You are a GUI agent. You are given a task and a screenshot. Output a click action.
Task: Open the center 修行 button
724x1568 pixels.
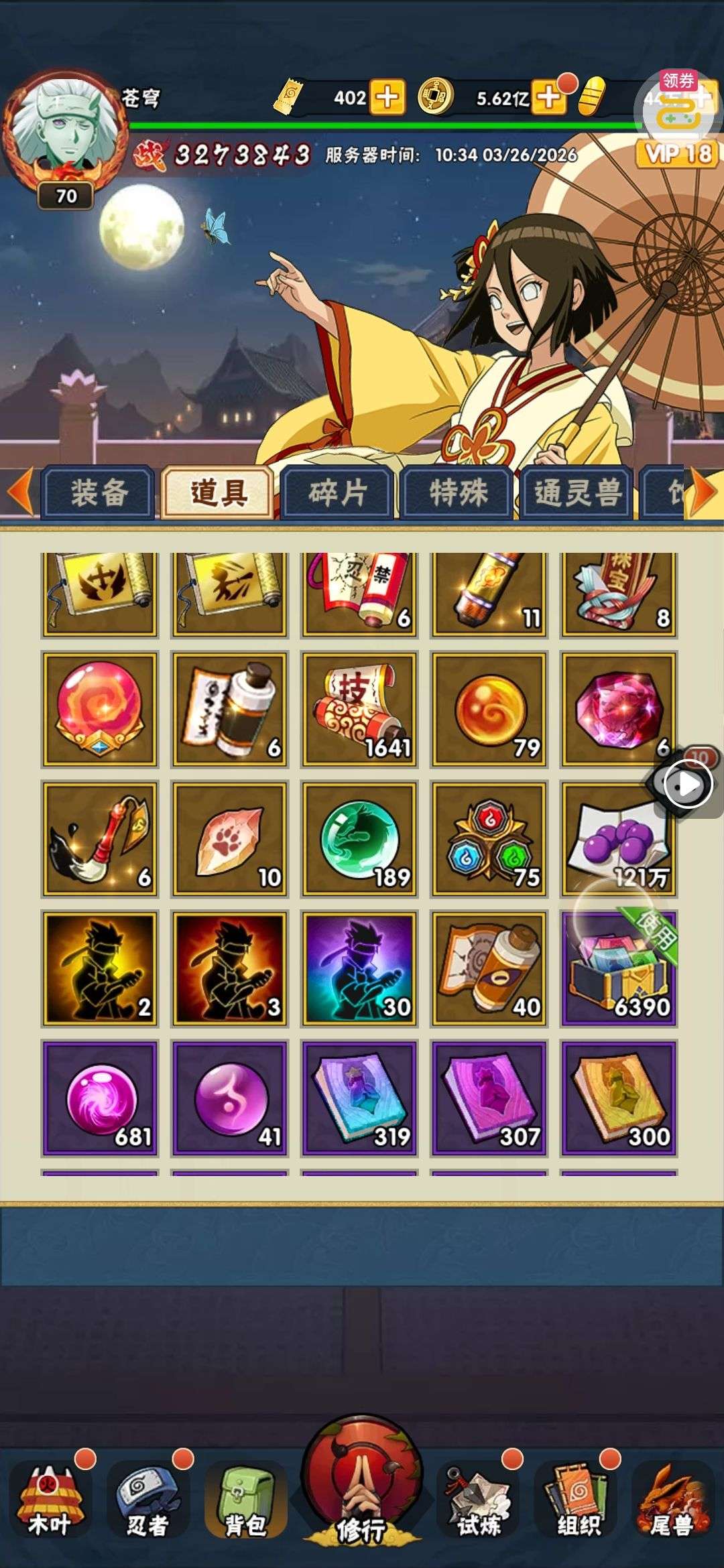362,1484
